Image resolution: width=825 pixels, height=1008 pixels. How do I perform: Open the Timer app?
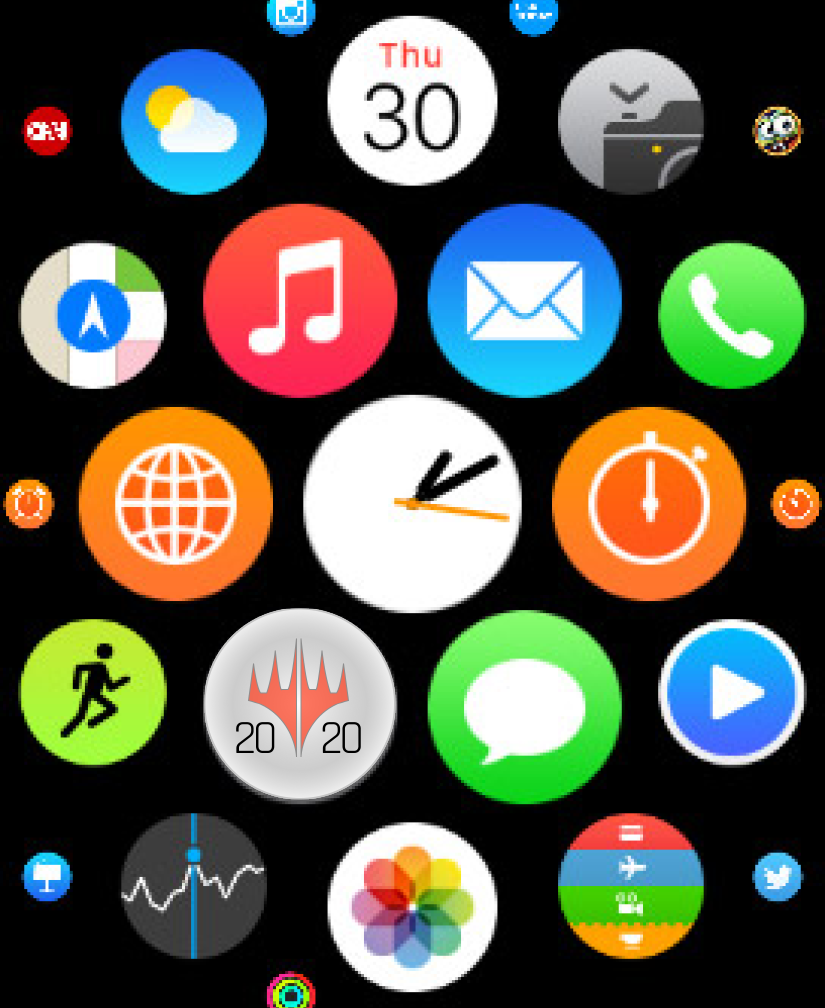point(795,503)
